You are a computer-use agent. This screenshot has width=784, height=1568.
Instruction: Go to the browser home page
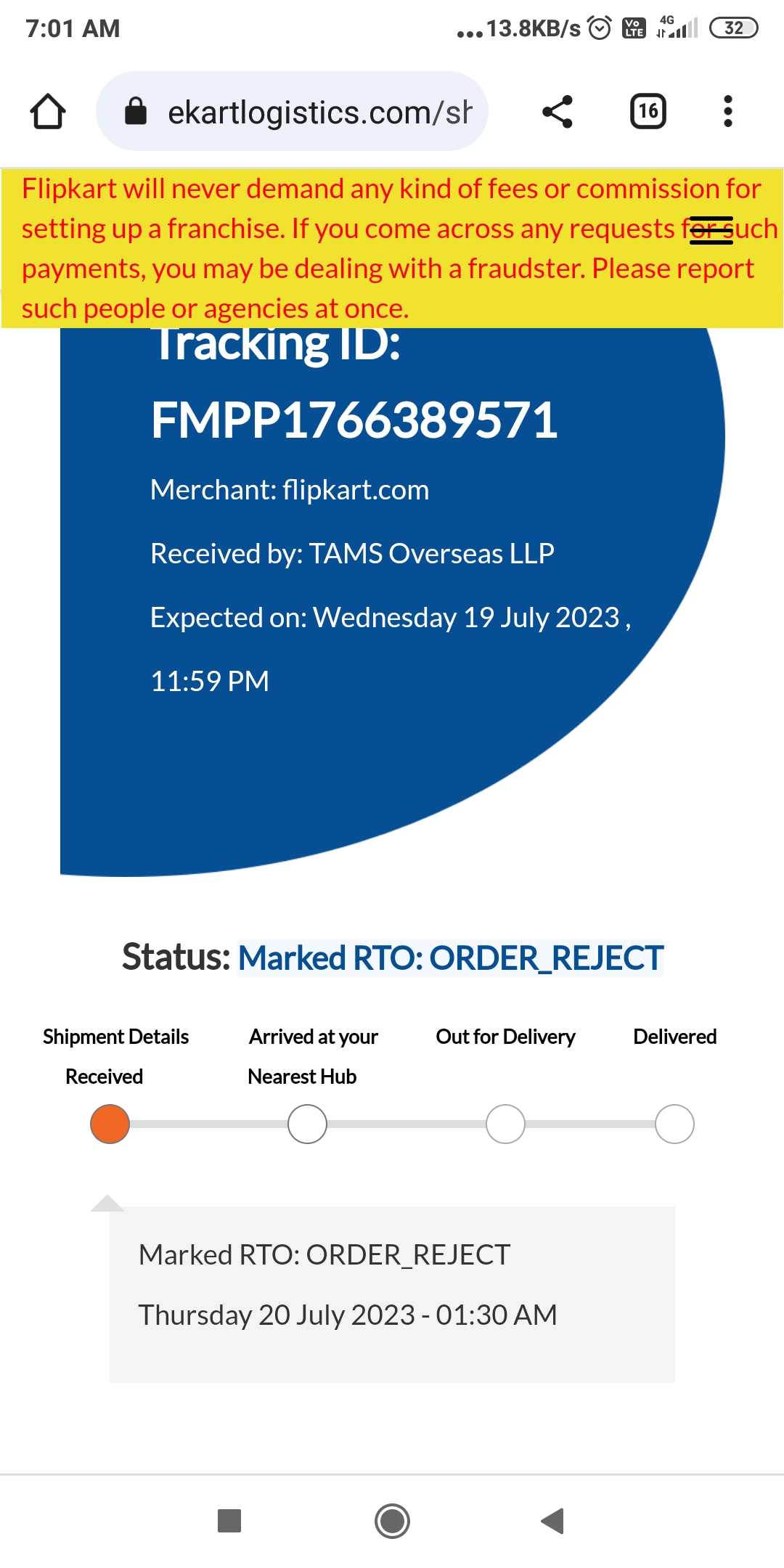click(48, 112)
